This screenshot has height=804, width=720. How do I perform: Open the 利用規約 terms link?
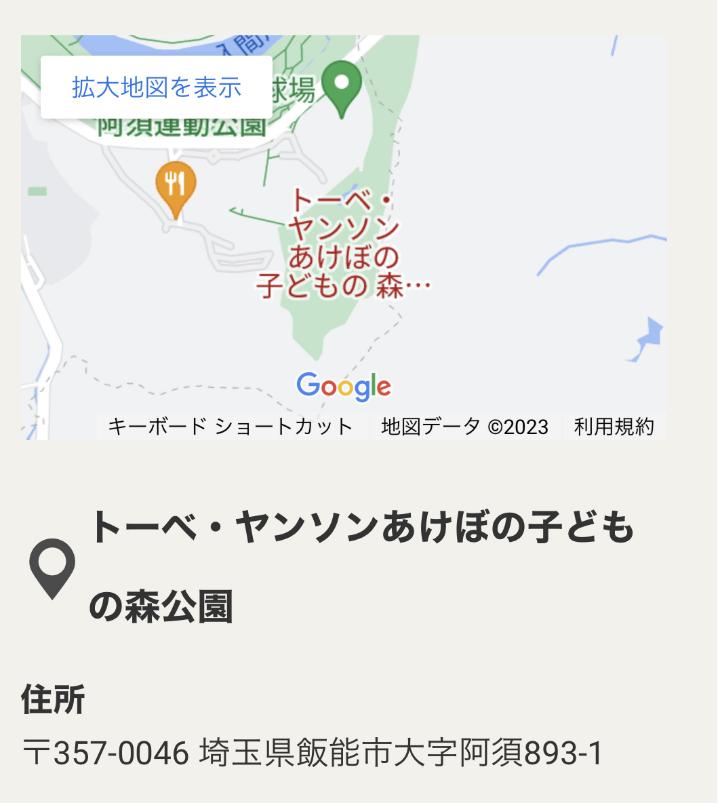614,425
